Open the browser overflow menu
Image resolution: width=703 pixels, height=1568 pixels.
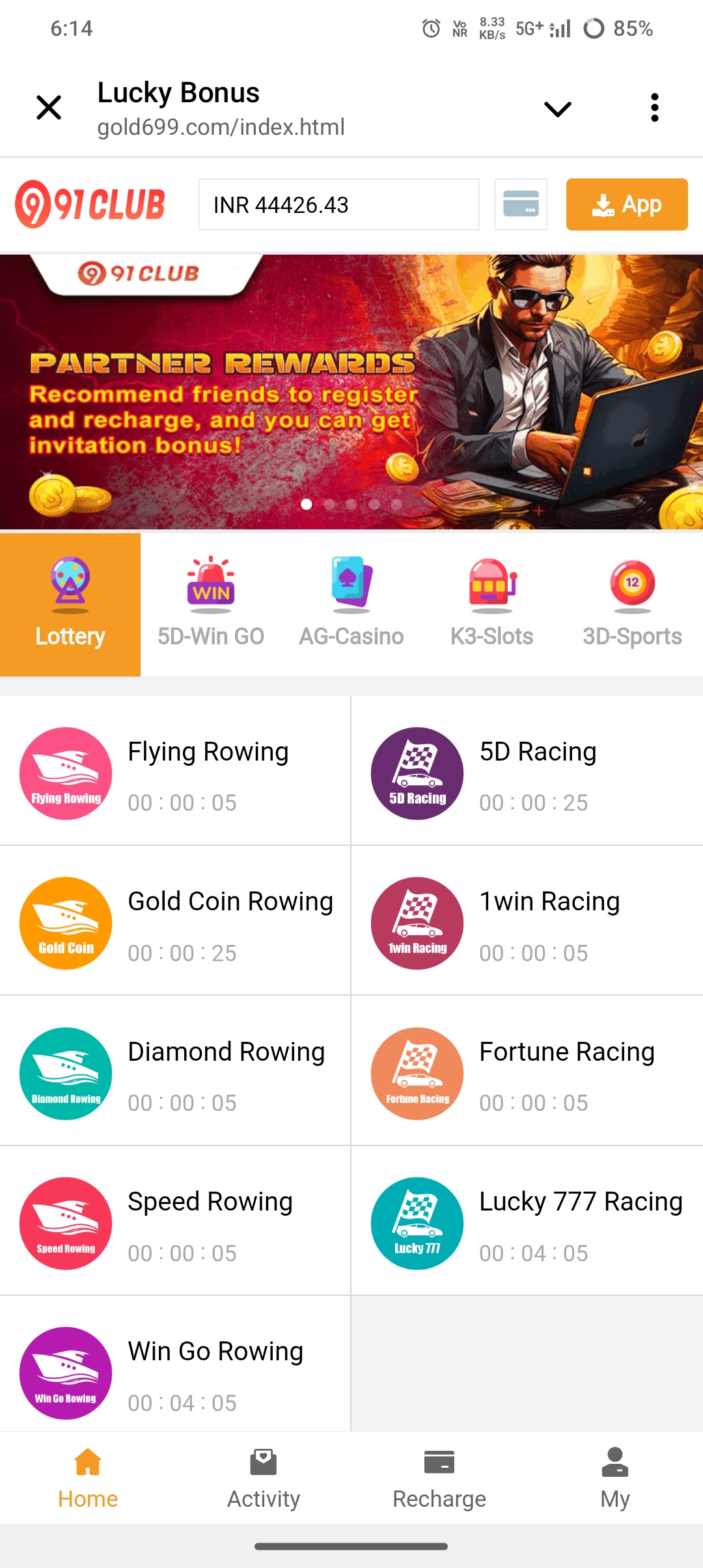click(x=654, y=107)
